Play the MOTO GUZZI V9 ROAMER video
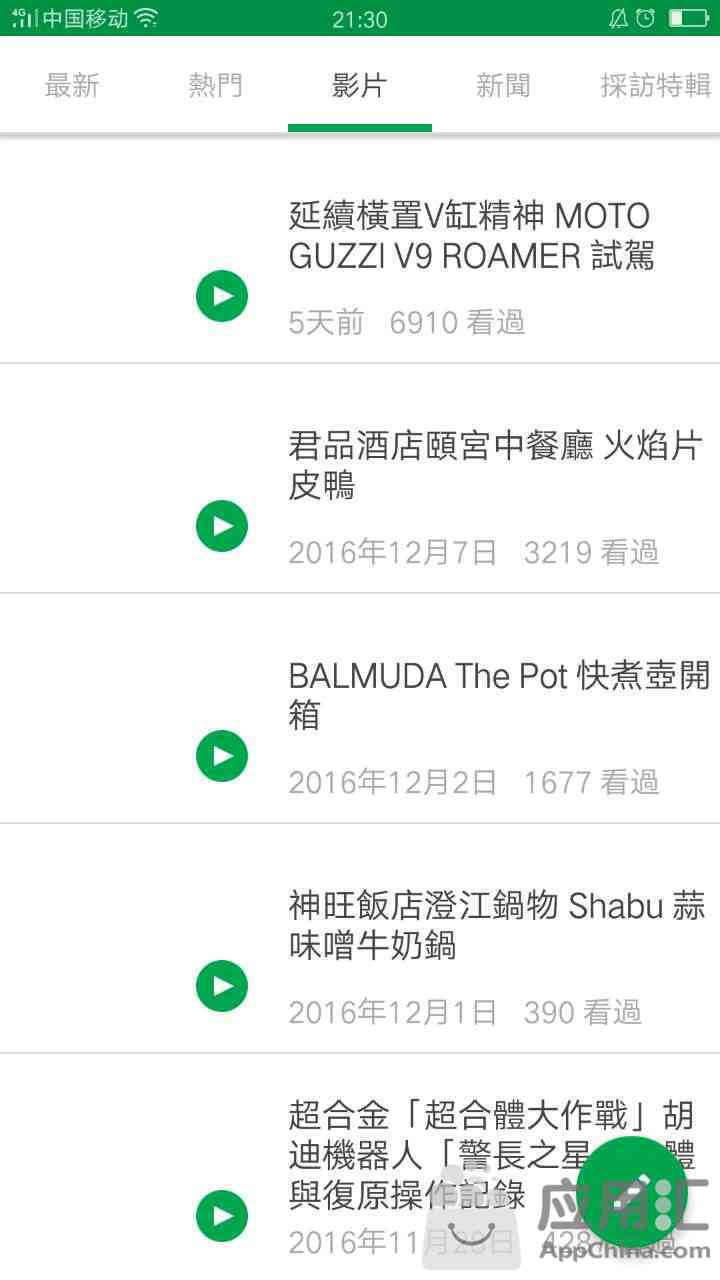Image resolution: width=720 pixels, height=1280 pixels. click(x=222, y=296)
